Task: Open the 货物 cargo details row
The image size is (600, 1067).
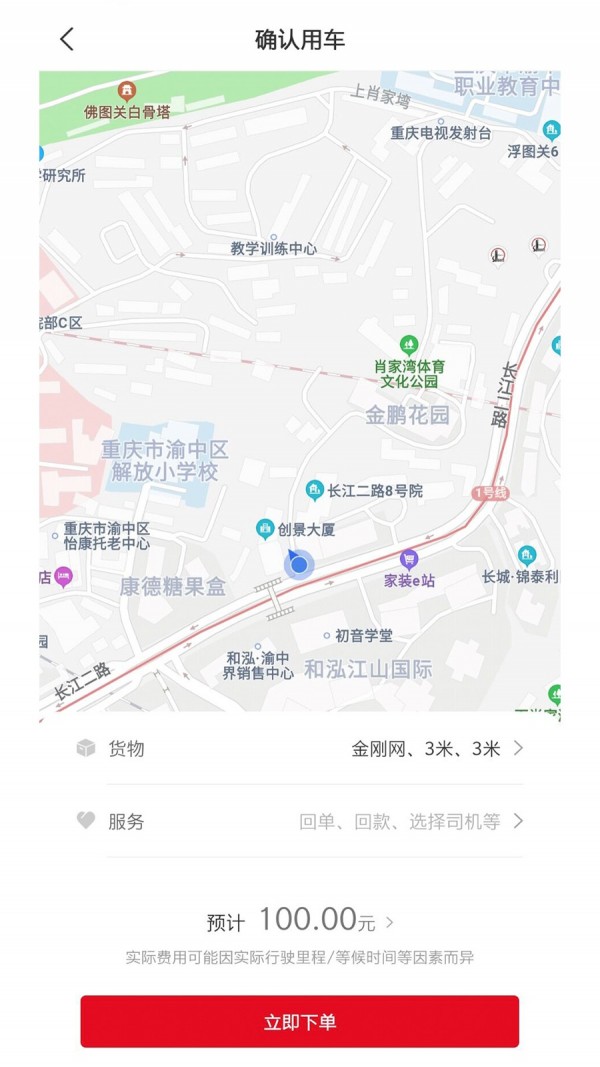Action: tap(300, 748)
